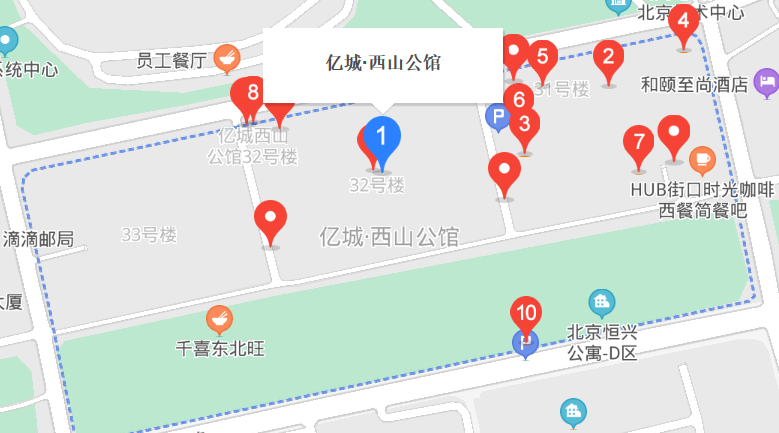Image resolution: width=779 pixels, height=433 pixels.
Task: Tap the 千喜东北旺 restaurant icon
Action: pyautogui.click(x=220, y=320)
